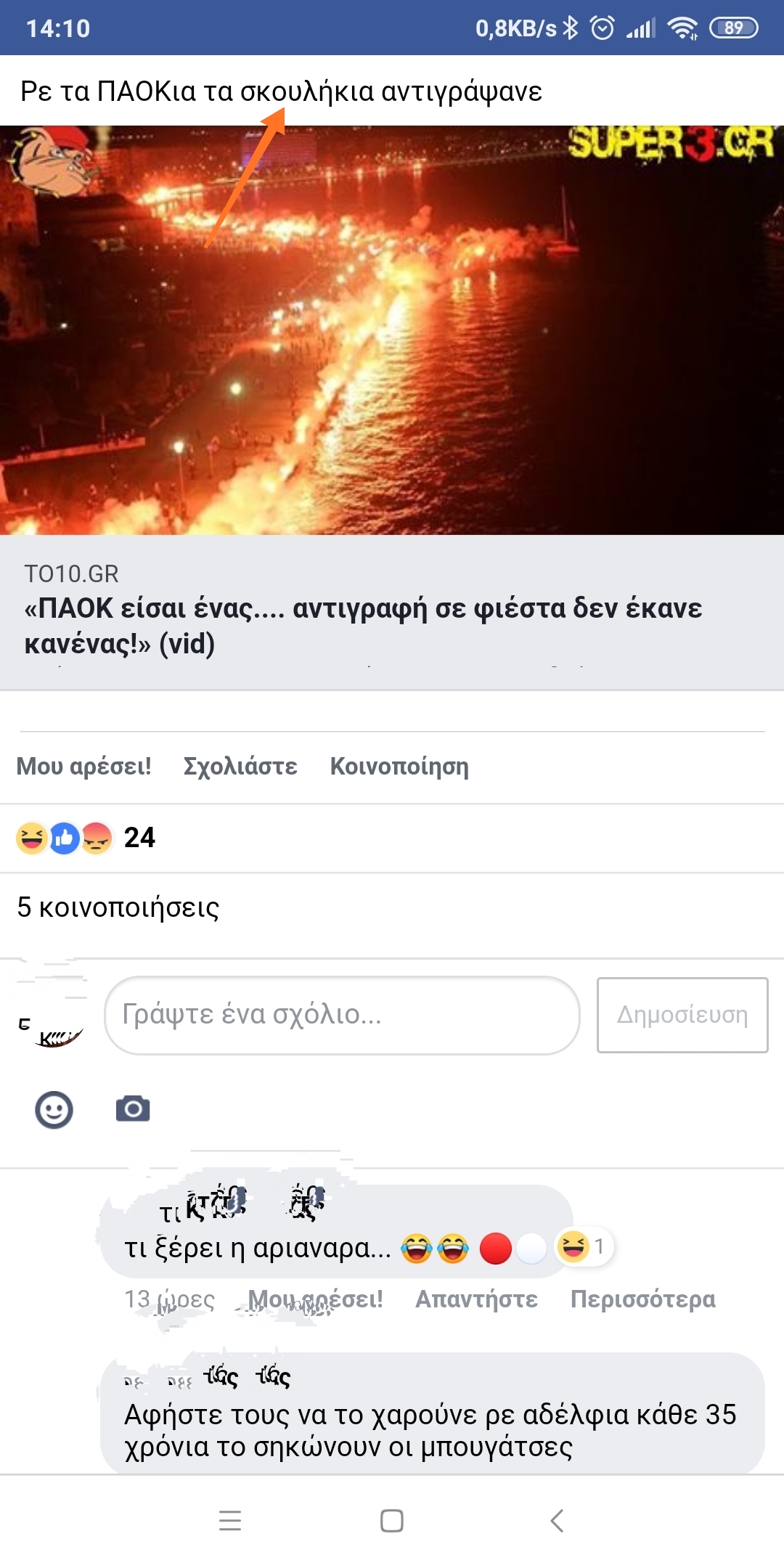Viewport: 784px width, 1568px height.
Task: Open the 5 κοινοποιήσεις shares list
Action: 118,907
